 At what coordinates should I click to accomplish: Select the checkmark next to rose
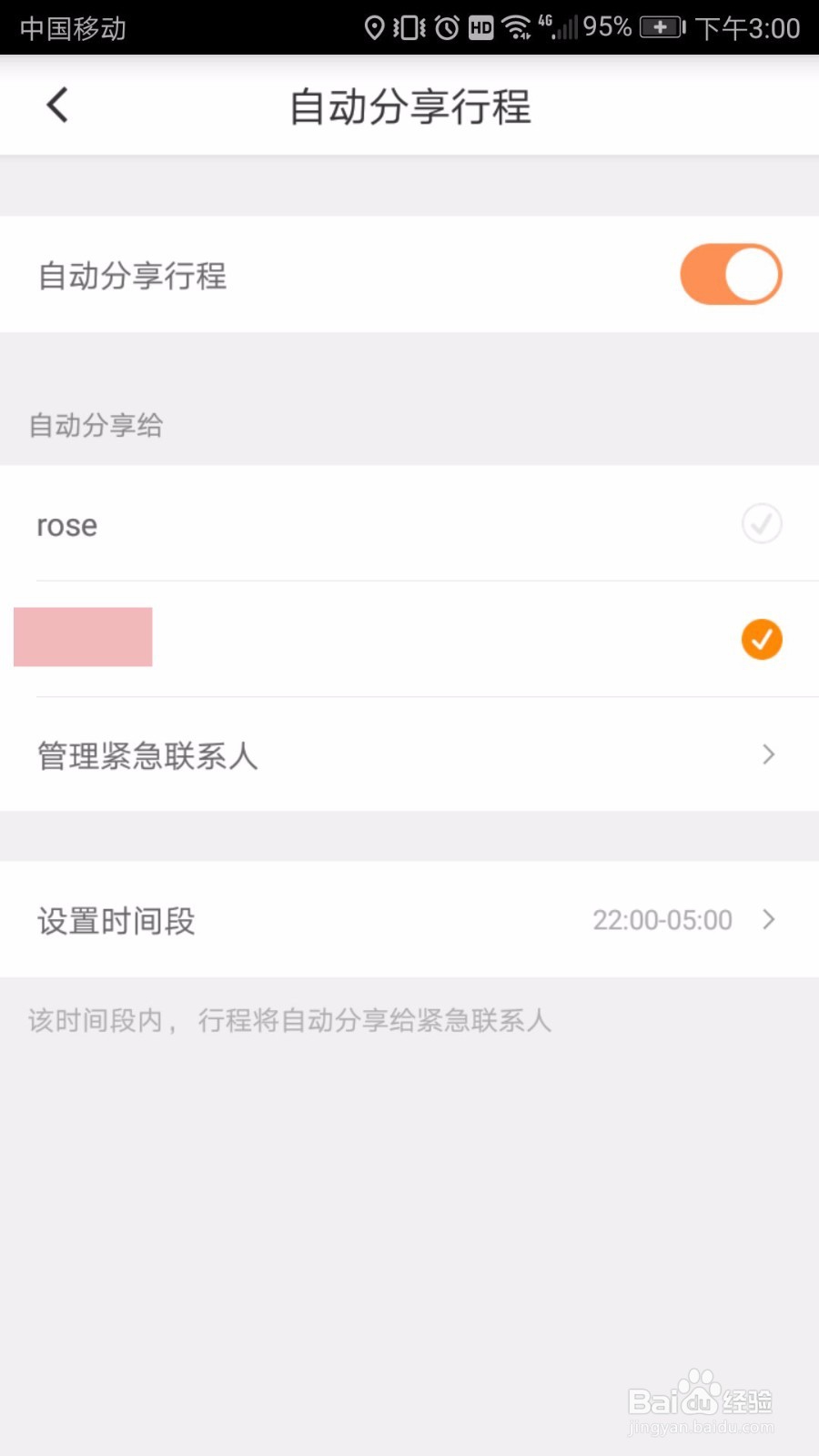coord(761,524)
